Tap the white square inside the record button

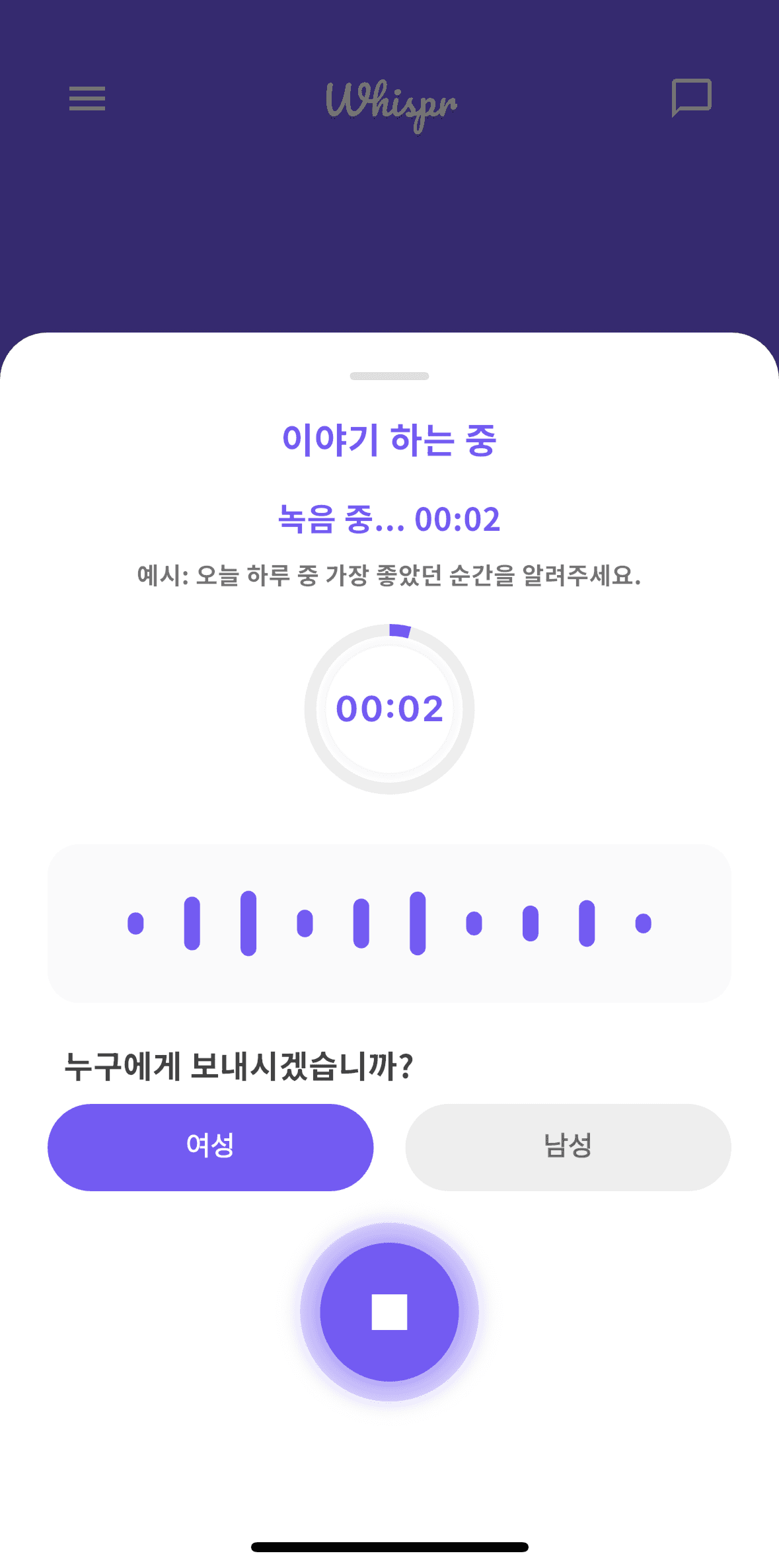click(390, 1312)
